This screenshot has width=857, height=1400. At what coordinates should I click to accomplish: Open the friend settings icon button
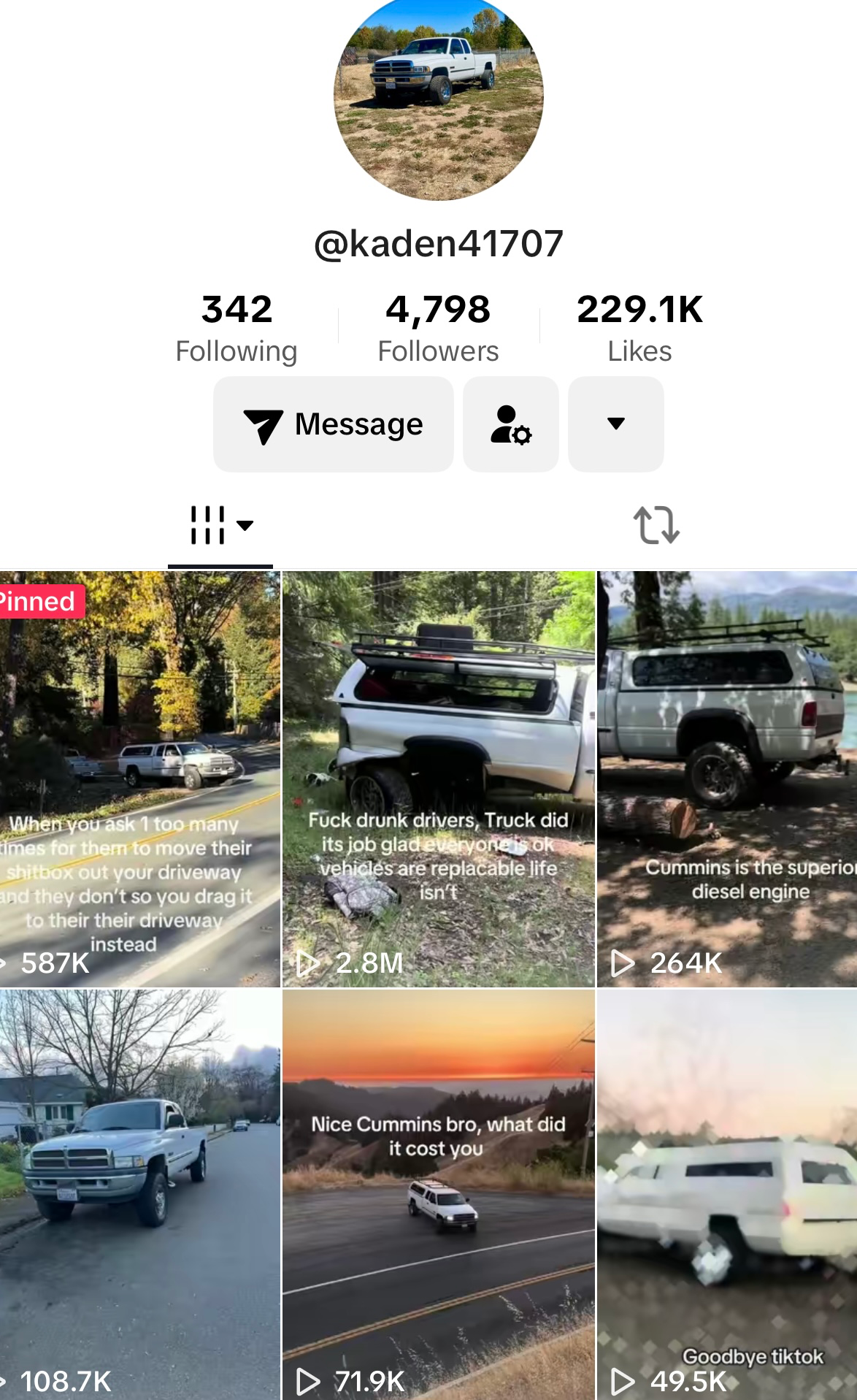[x=510, y=424]
